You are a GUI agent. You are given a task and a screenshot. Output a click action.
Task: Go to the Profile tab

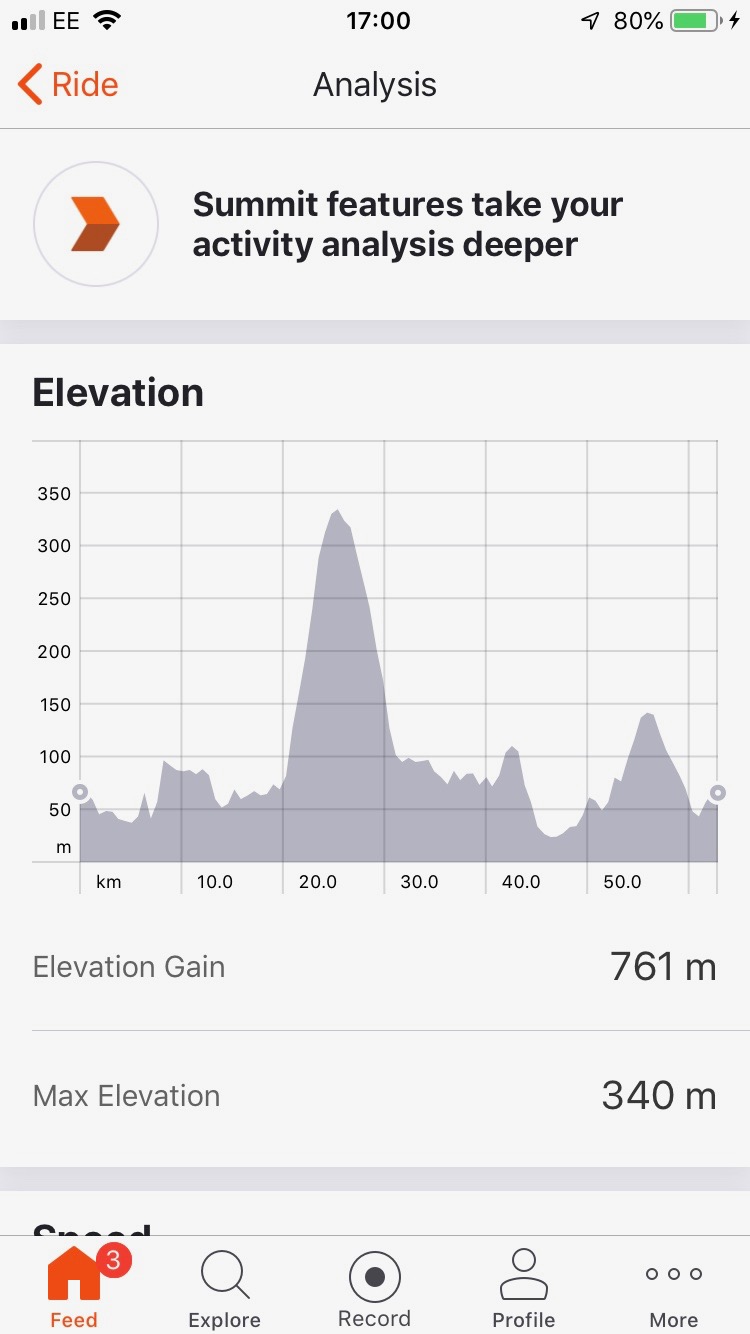point(524,1286)
